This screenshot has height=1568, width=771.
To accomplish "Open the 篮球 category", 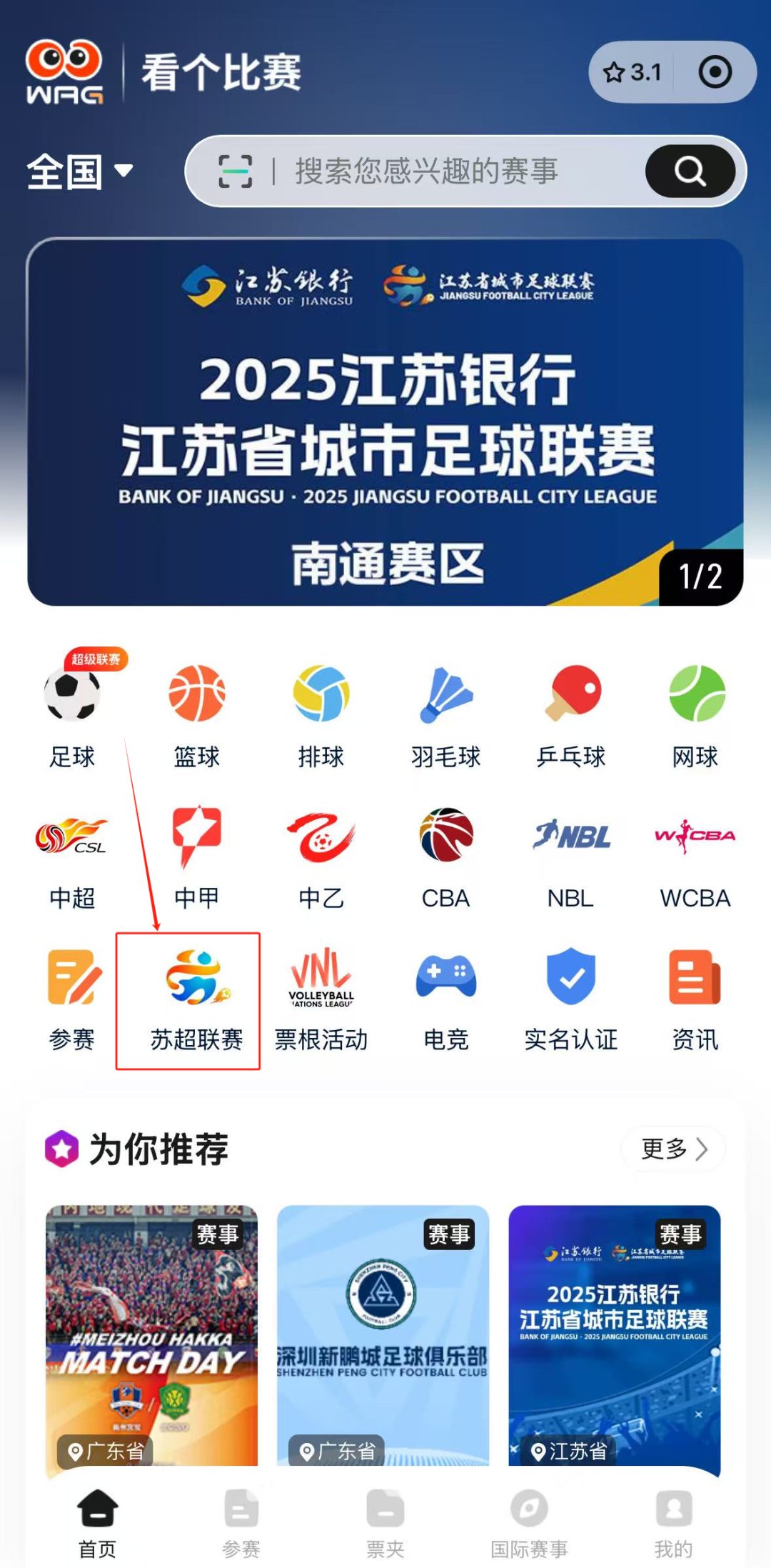I will (197, 716).
